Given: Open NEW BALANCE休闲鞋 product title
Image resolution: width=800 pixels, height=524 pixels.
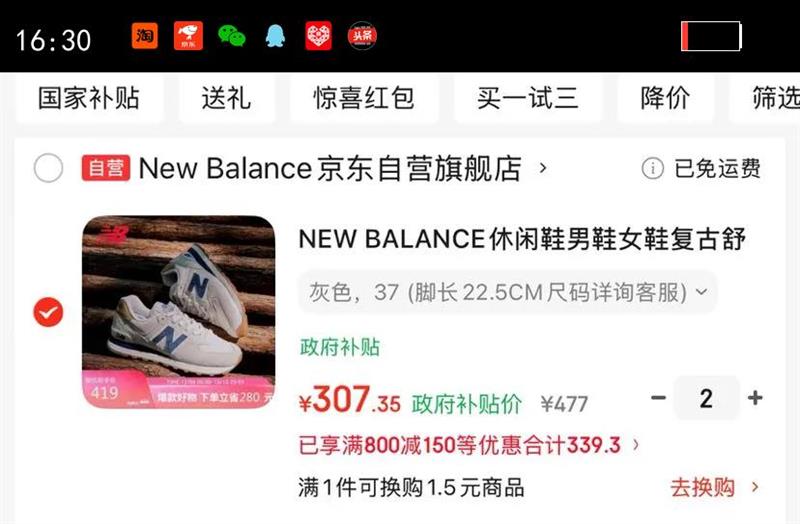Looking at the screenshot, I should [x=522, y=239].
